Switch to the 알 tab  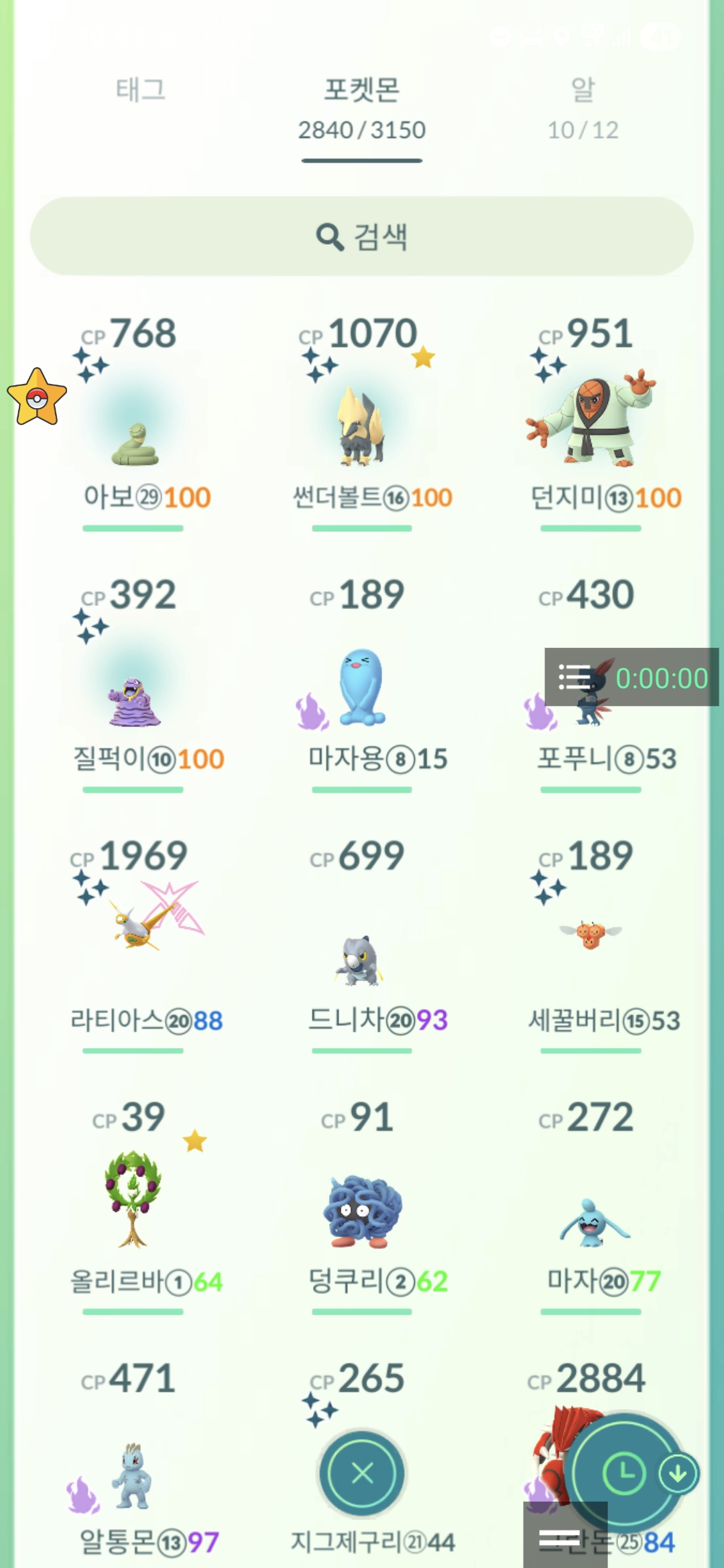click(583, 107)
